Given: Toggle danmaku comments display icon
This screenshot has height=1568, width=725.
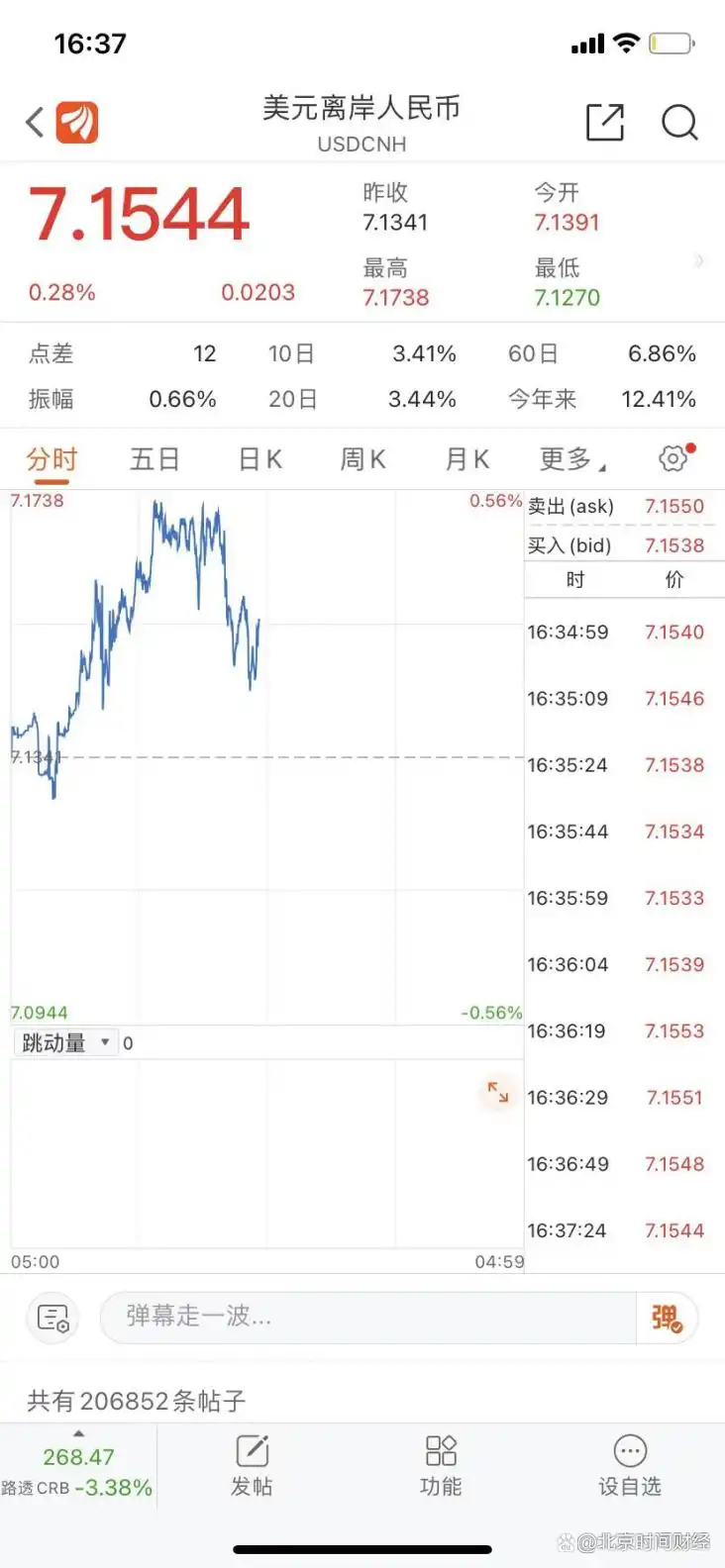Looking at the screenshot, I should pyautogui.click(x=52, y=1318).
